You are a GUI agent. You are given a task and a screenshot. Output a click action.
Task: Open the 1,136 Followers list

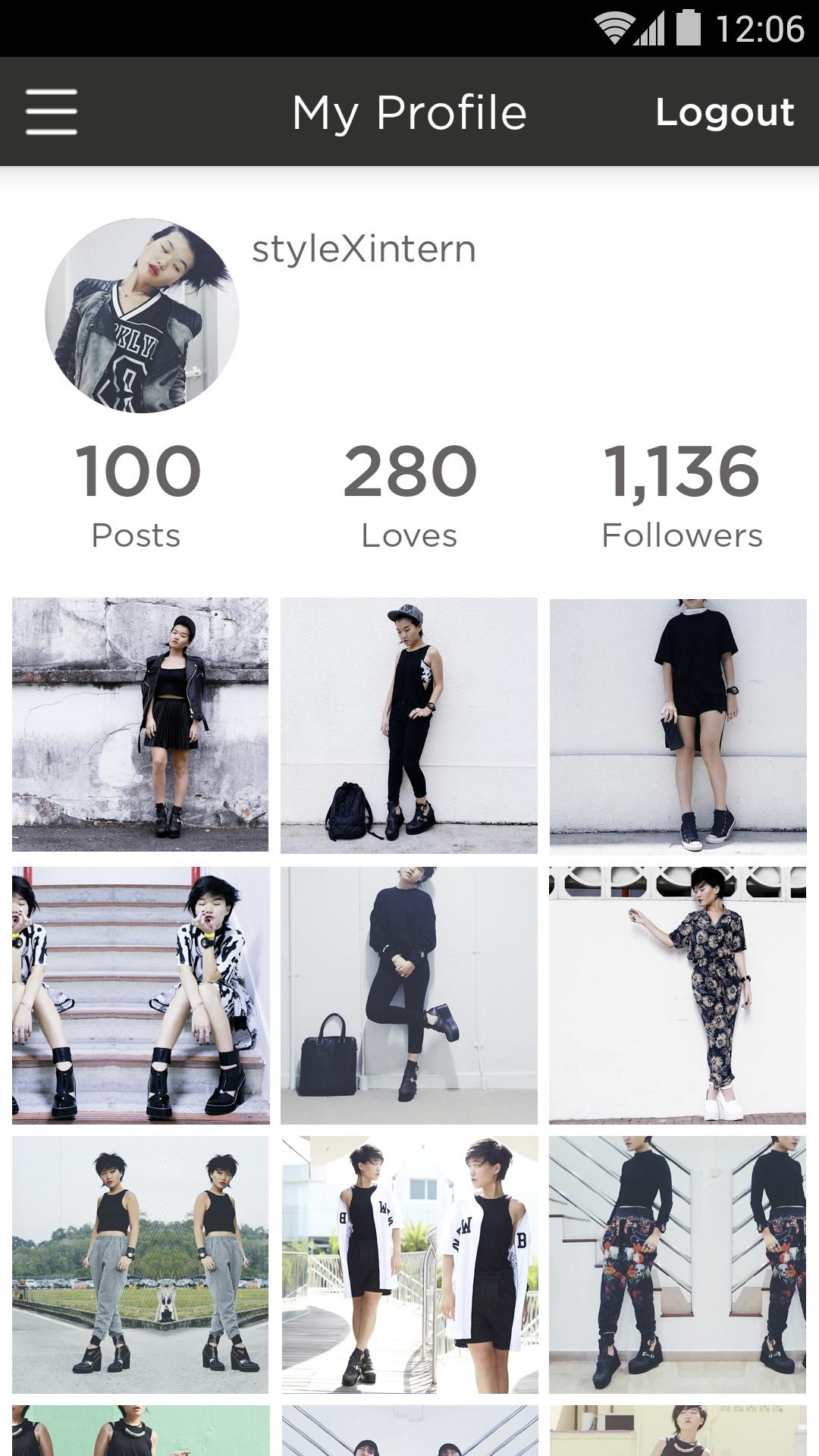[x=681, y=493]
